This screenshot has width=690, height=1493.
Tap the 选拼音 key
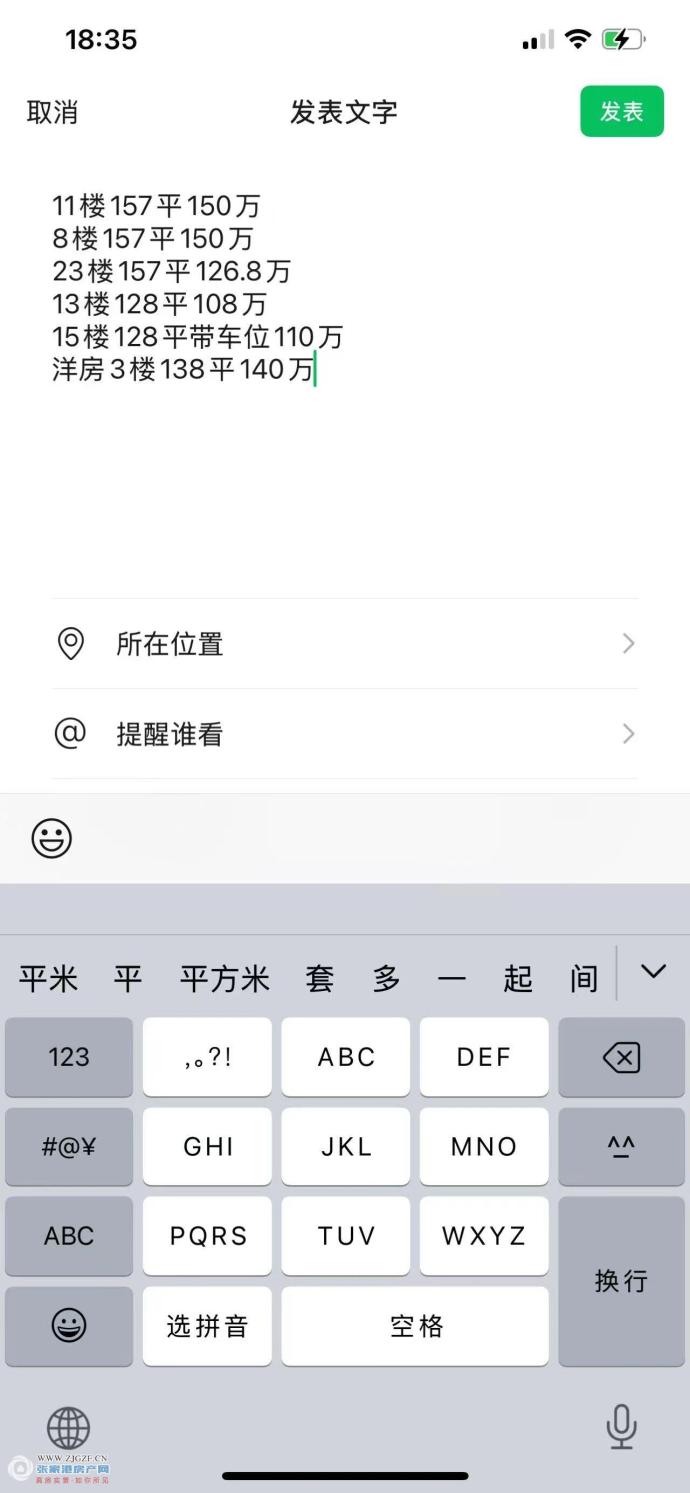(207, 1326)
